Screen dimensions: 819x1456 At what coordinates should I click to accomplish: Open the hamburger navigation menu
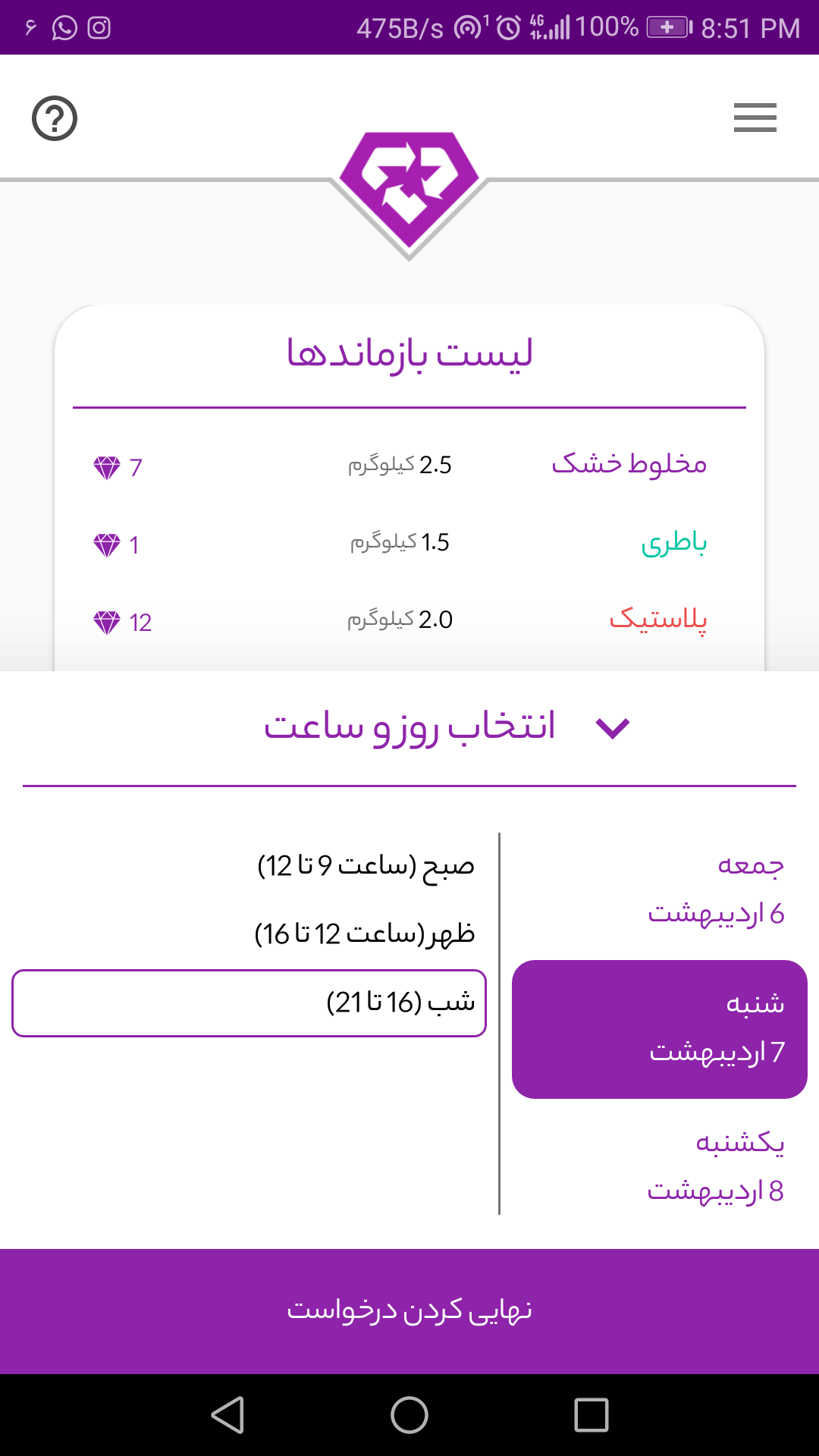click(x=755, y=118)
